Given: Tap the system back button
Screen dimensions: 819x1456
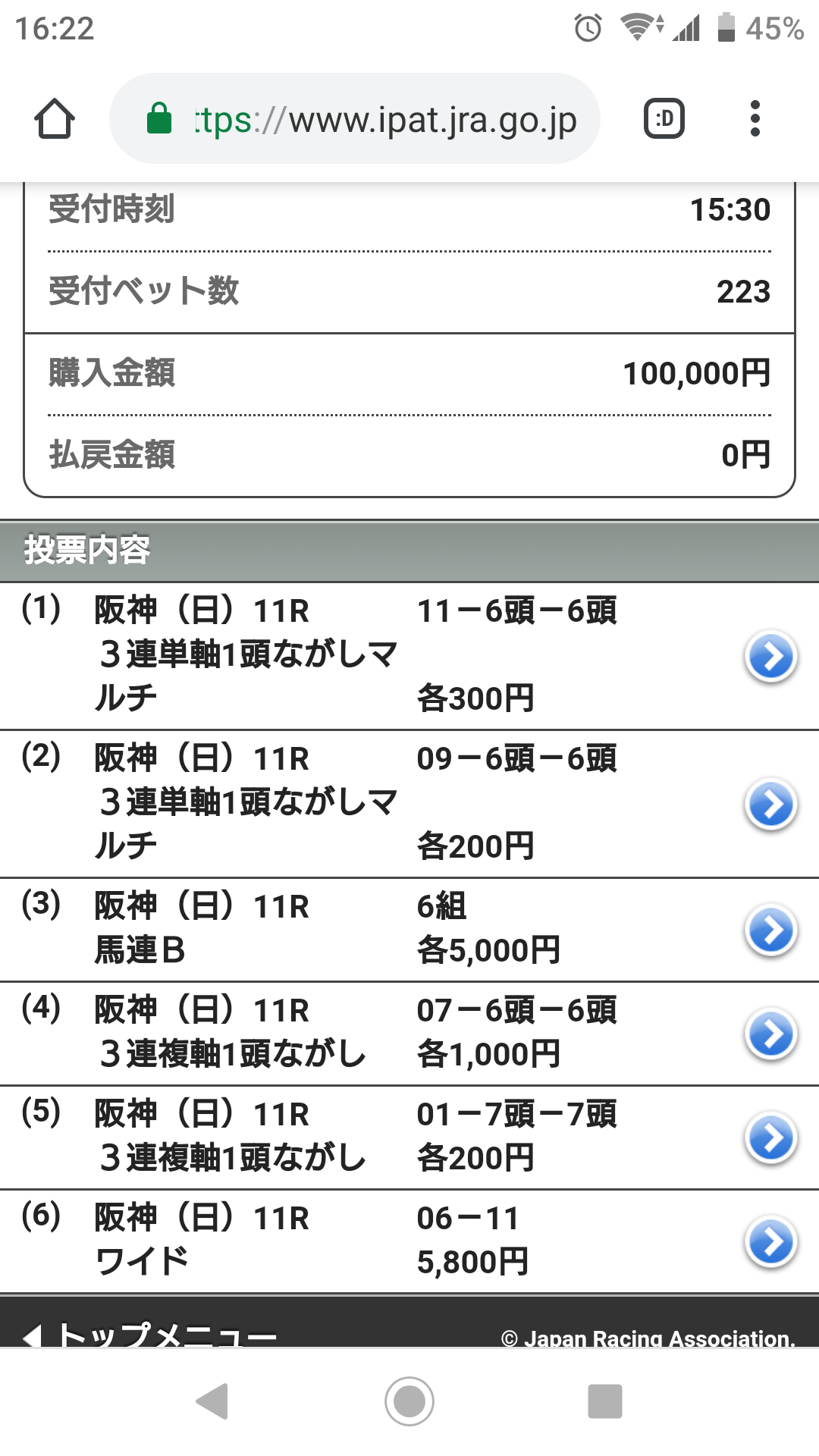Looking at the screenshot, I should 212,1401.
